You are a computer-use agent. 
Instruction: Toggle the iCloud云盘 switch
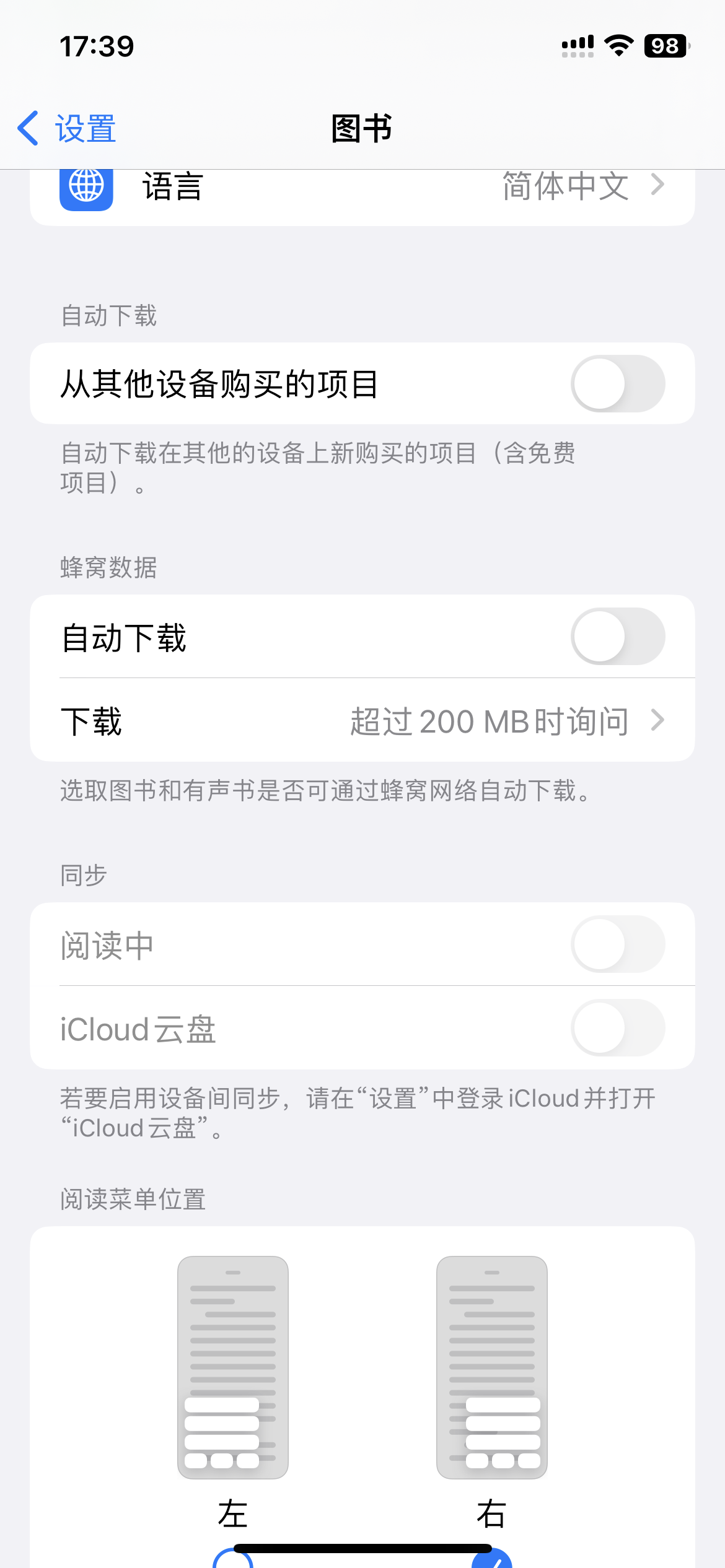[618, 1027]
